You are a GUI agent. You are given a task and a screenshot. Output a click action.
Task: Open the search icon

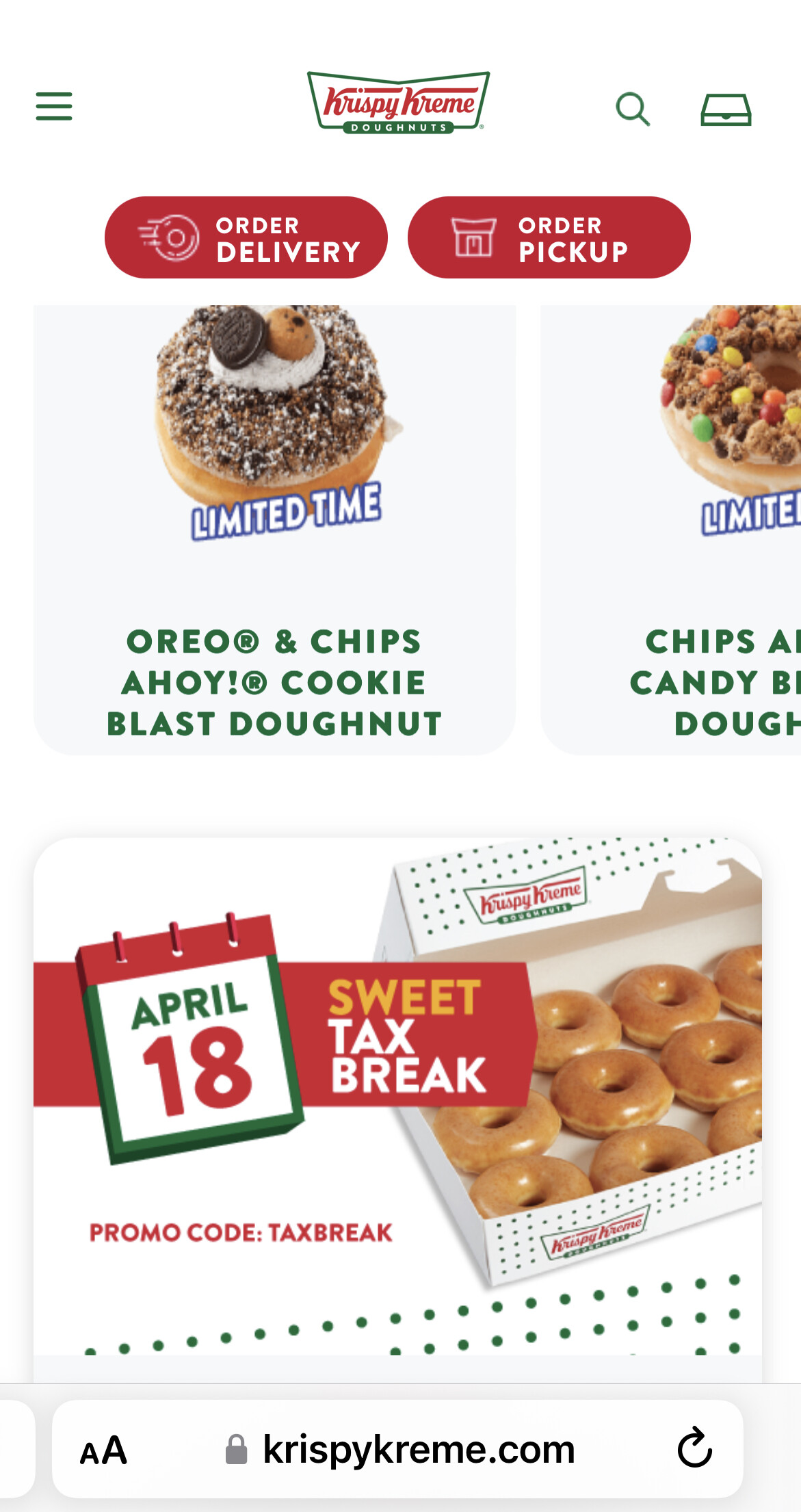click(x=633, y=109)
